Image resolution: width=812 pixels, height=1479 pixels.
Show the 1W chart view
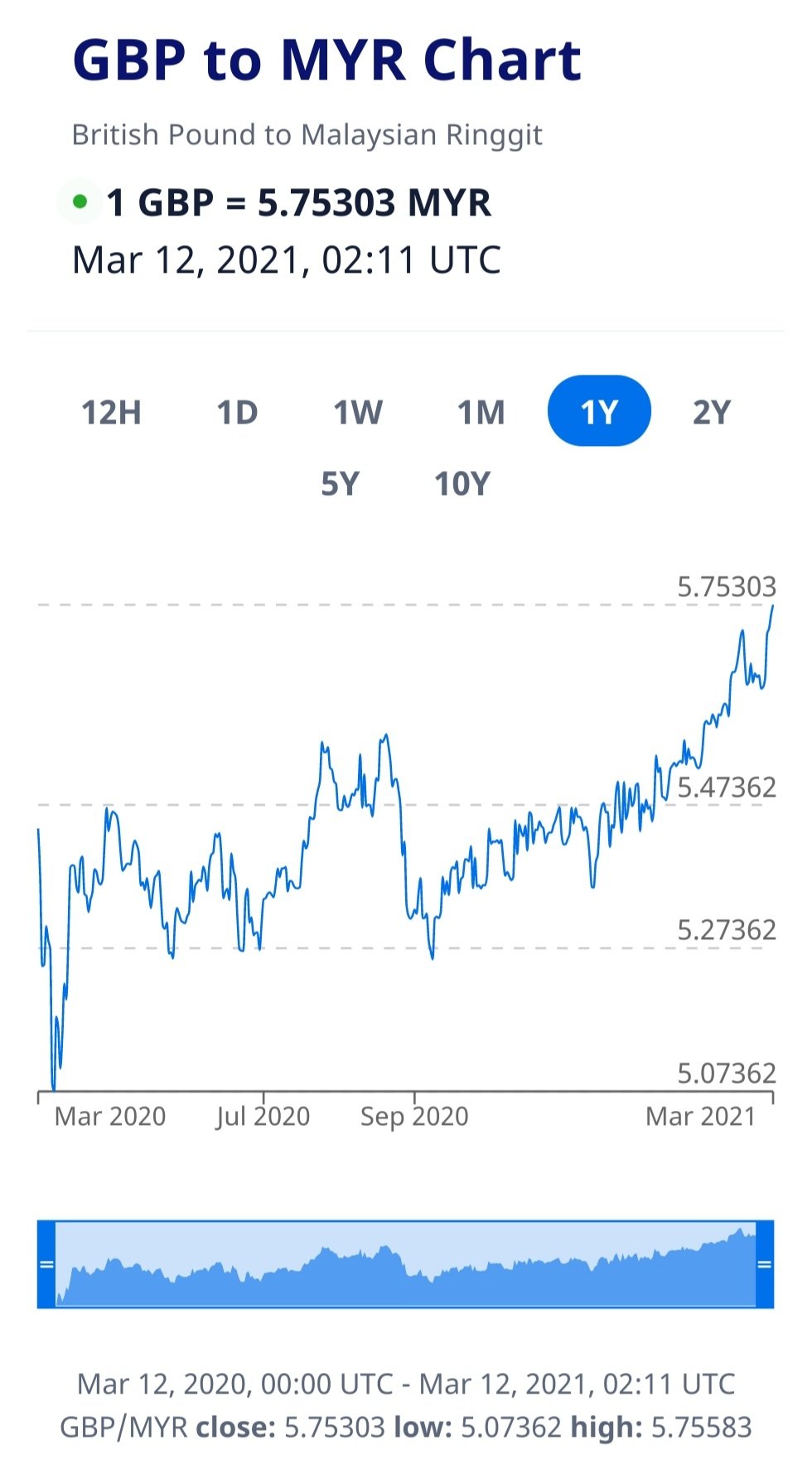[358, 412]
